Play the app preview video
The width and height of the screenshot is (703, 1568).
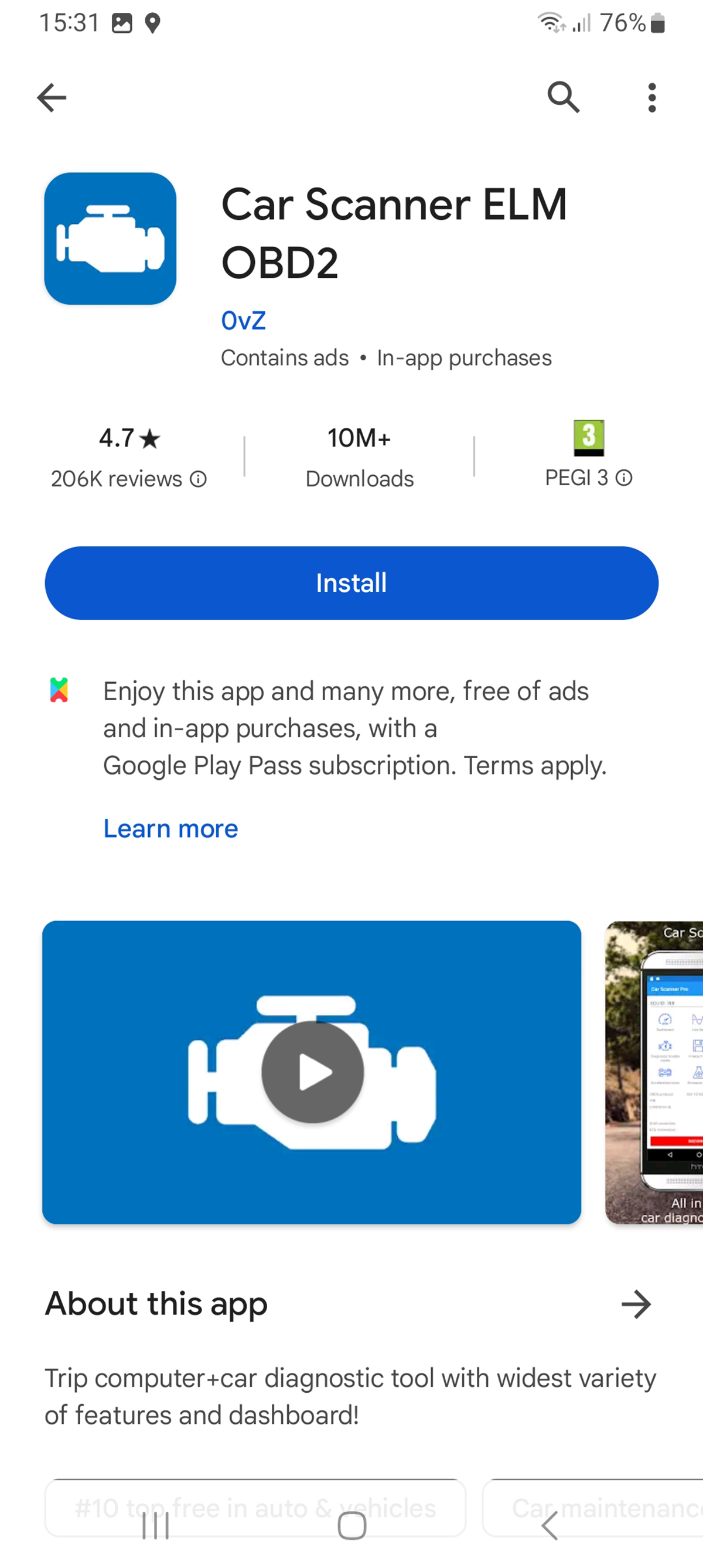[x=312, y=1072]
